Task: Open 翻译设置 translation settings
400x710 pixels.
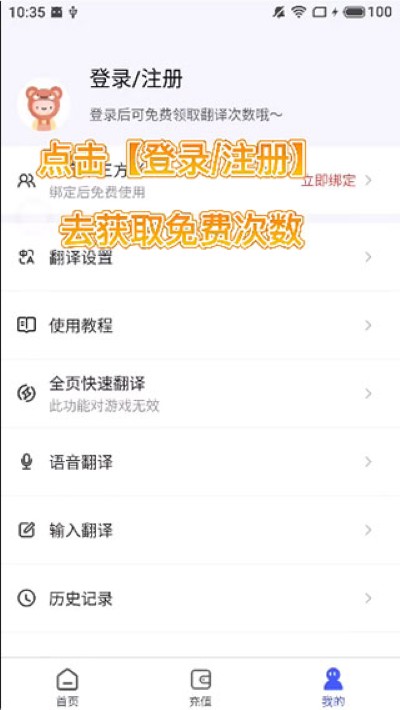Action: (x=200, y=258)
